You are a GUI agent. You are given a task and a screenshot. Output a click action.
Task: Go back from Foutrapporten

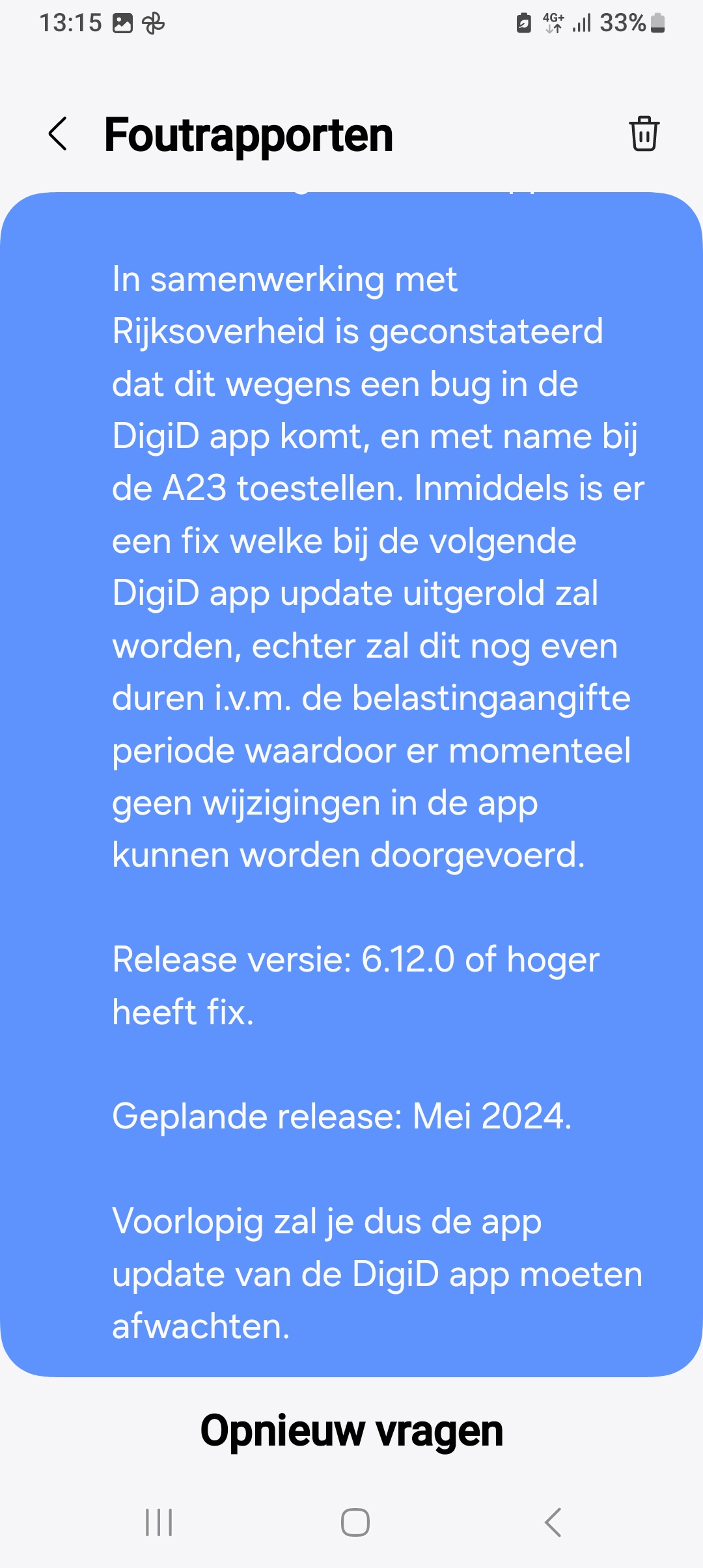tap(58, 134)
